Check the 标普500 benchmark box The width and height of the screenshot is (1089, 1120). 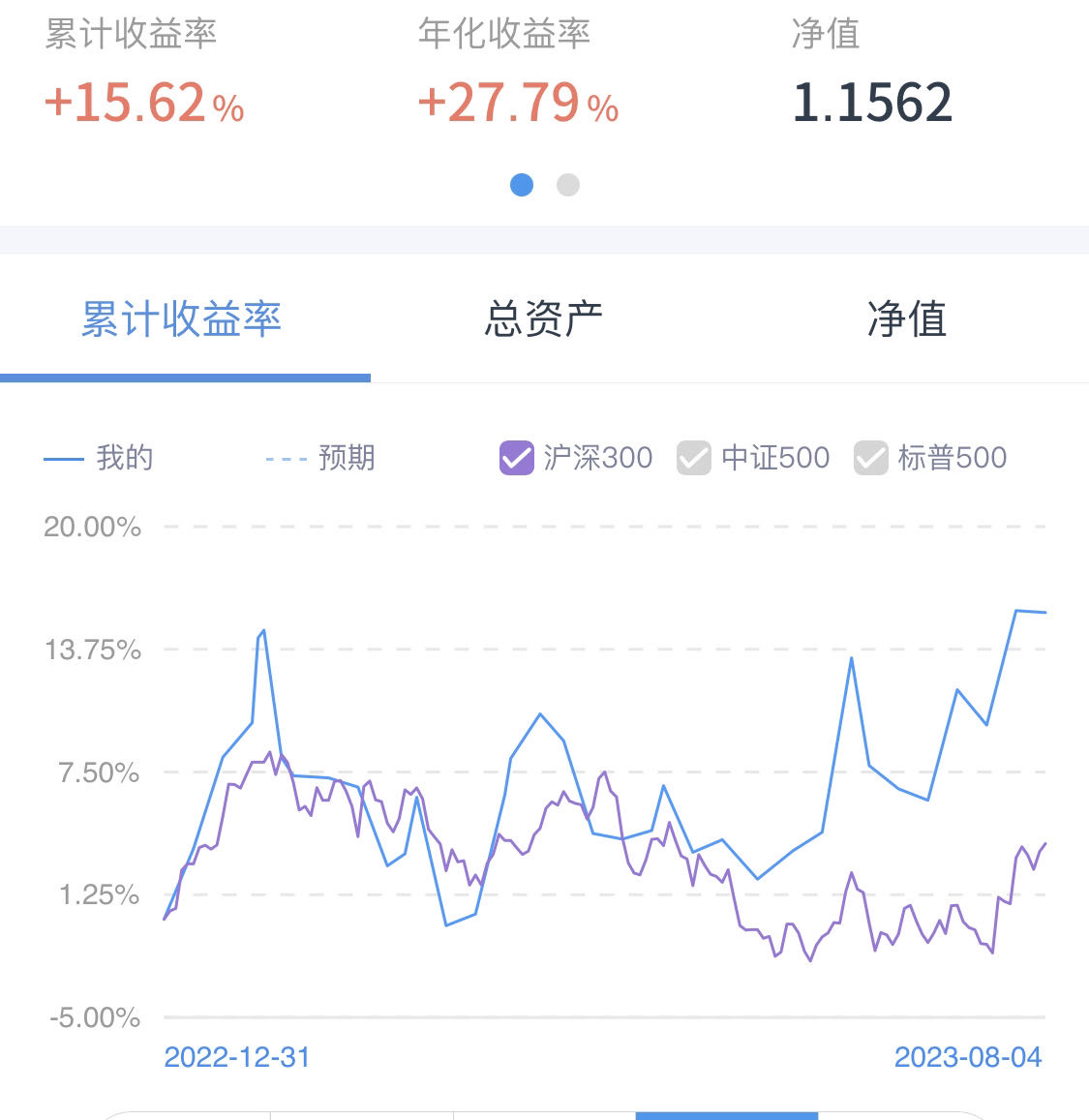pos(871,458)
